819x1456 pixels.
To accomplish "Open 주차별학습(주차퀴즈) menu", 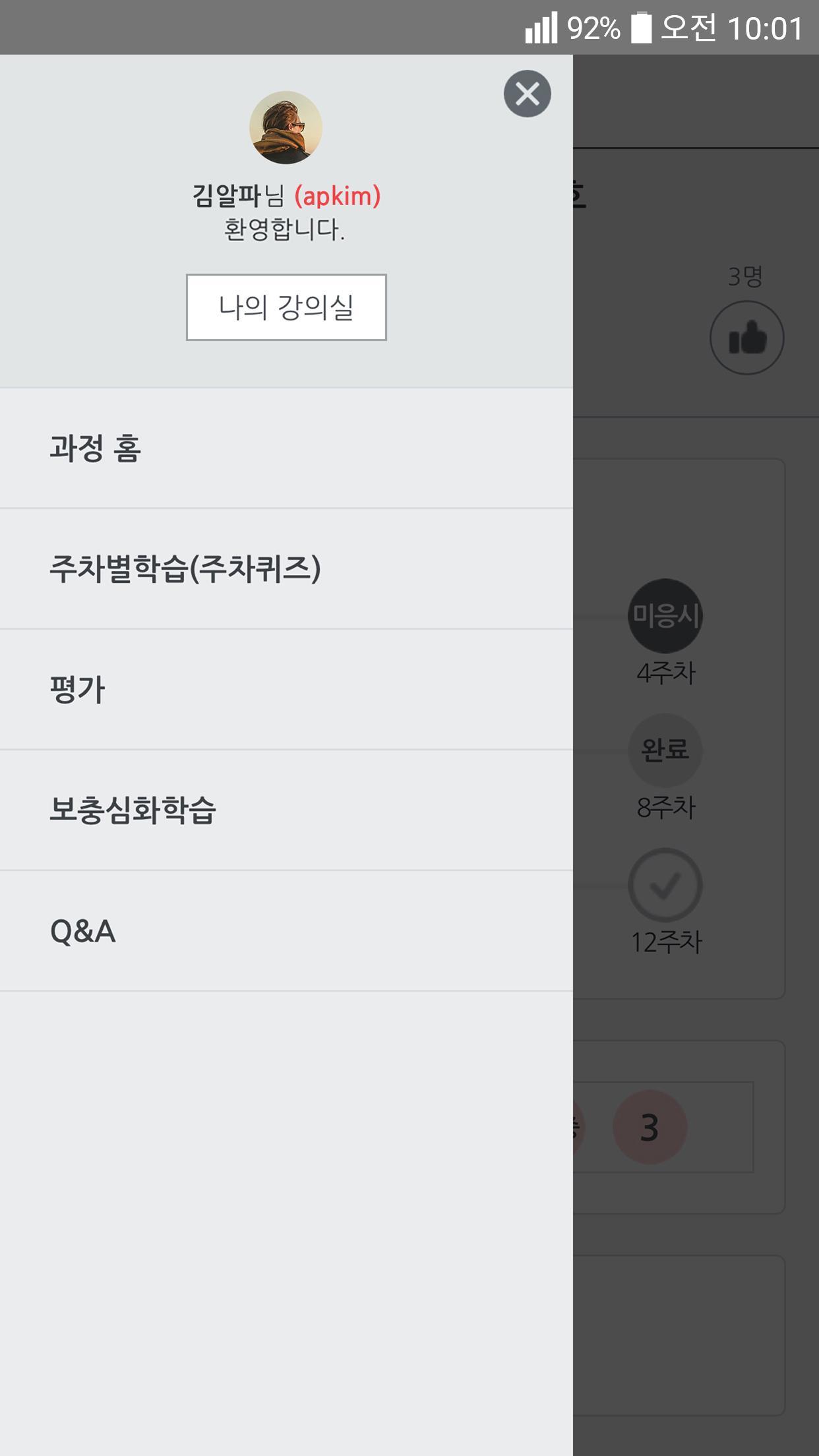I will click(x=286, y=568).
